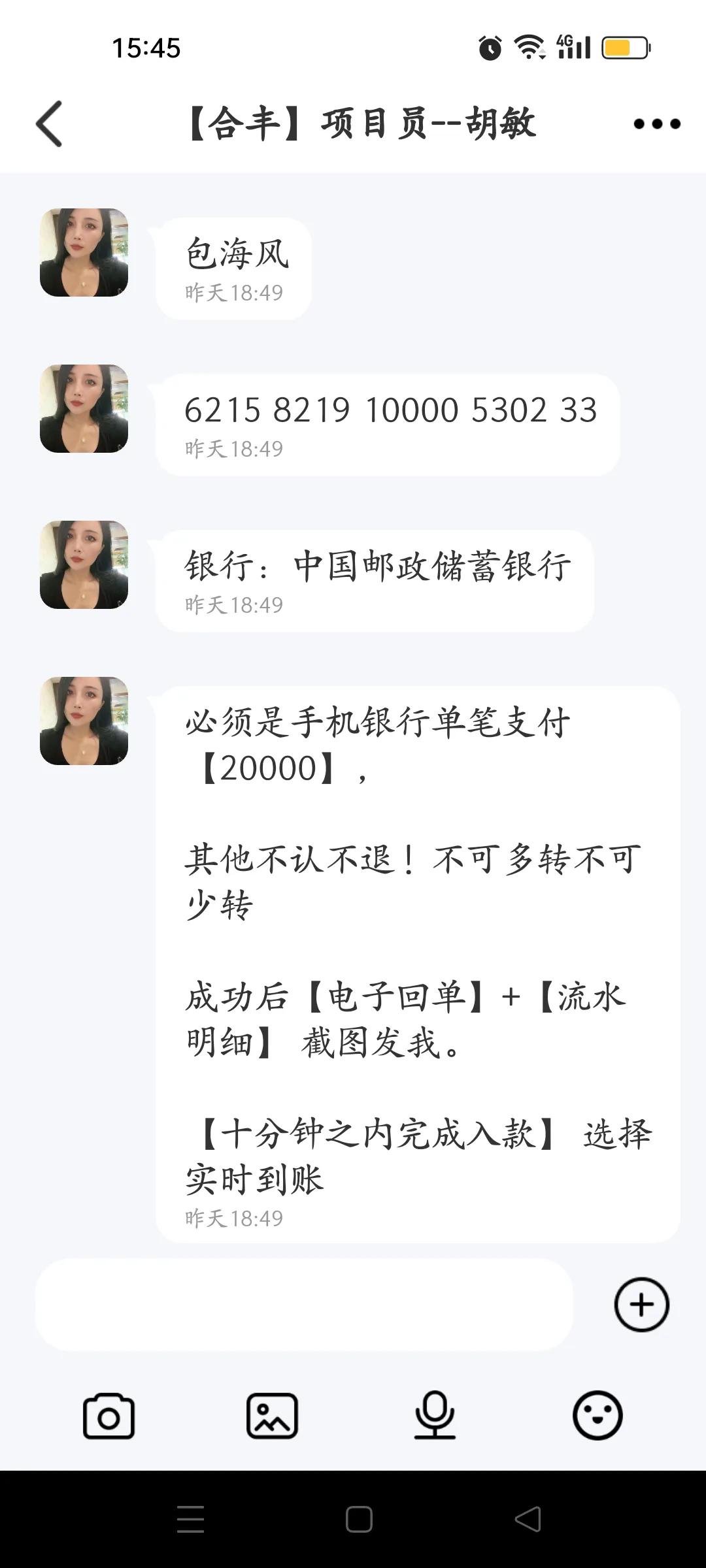Viewport: 706px width, 1568px height.
Task: Tap the chat title 【合丰】项目员--胡敏
Action: coord(360,124)
